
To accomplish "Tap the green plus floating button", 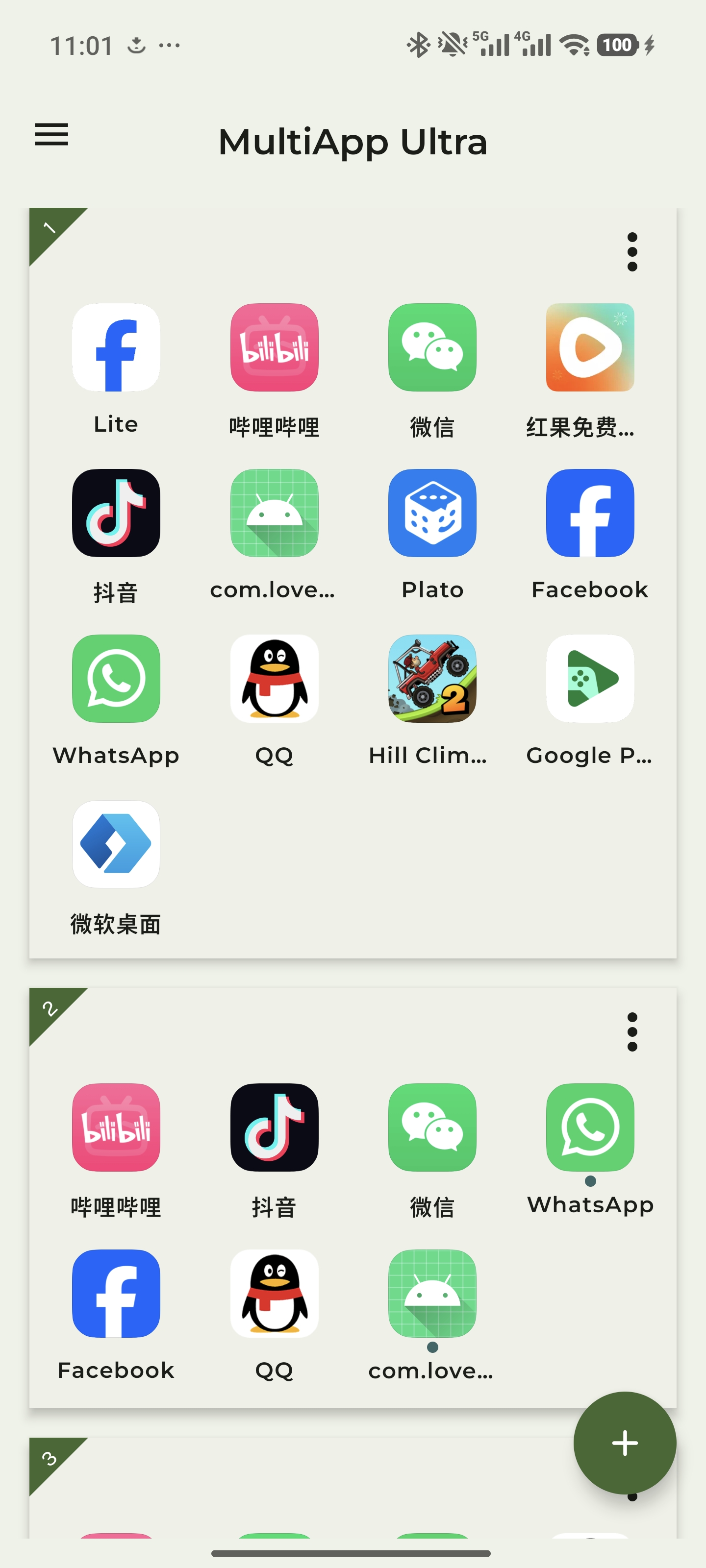I will [625, 1443].
